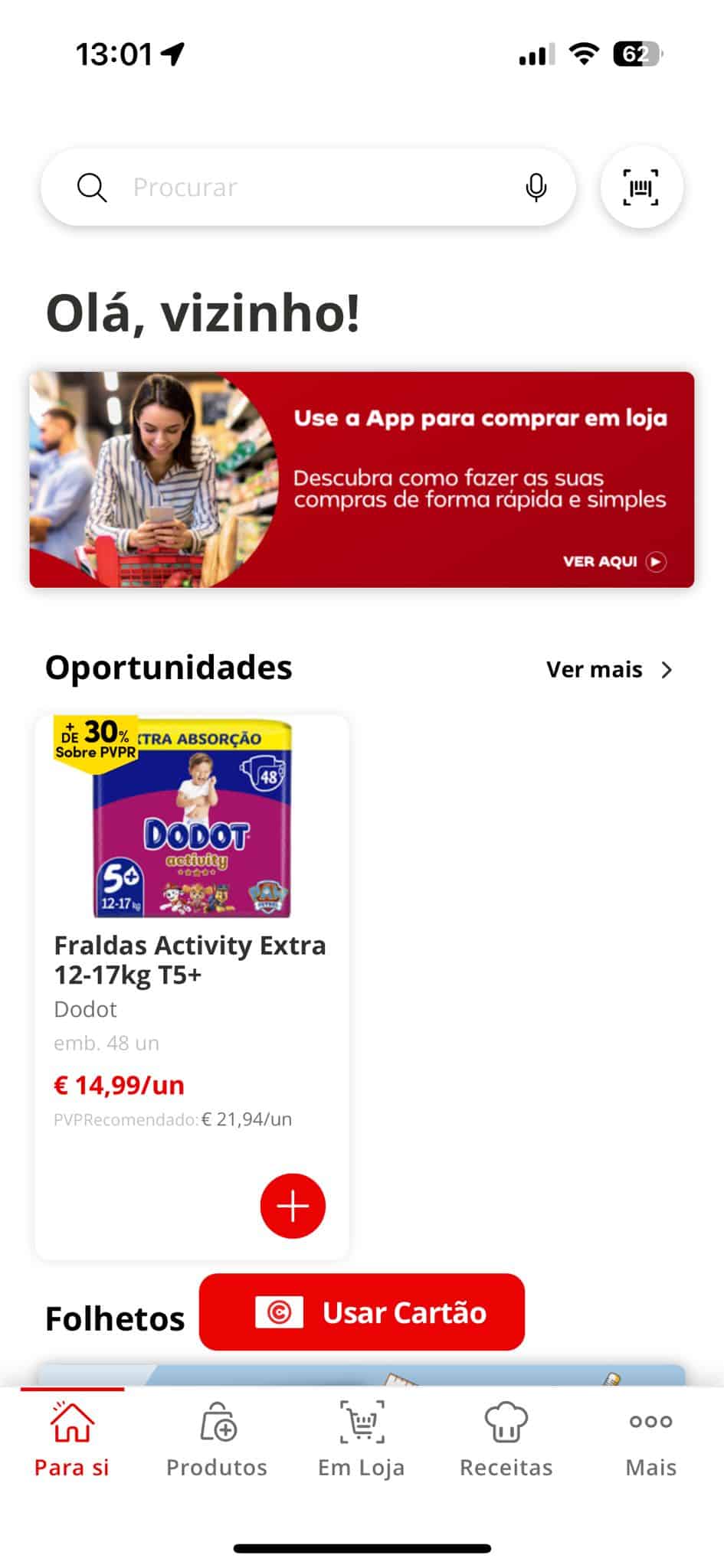Start voice search with the microphone

536,188
